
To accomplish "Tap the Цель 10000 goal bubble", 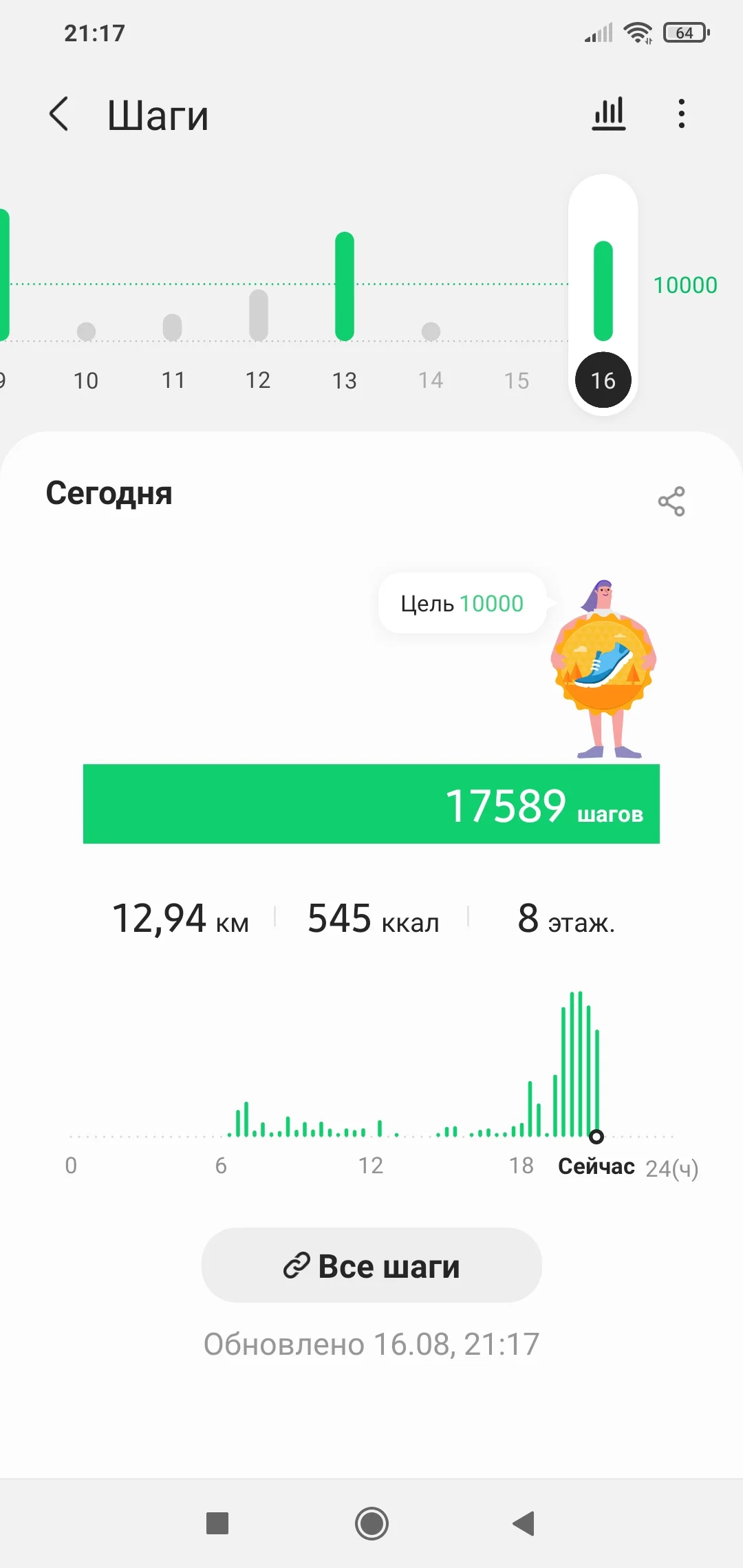I will pyautogui.click(x=462, y=603).
